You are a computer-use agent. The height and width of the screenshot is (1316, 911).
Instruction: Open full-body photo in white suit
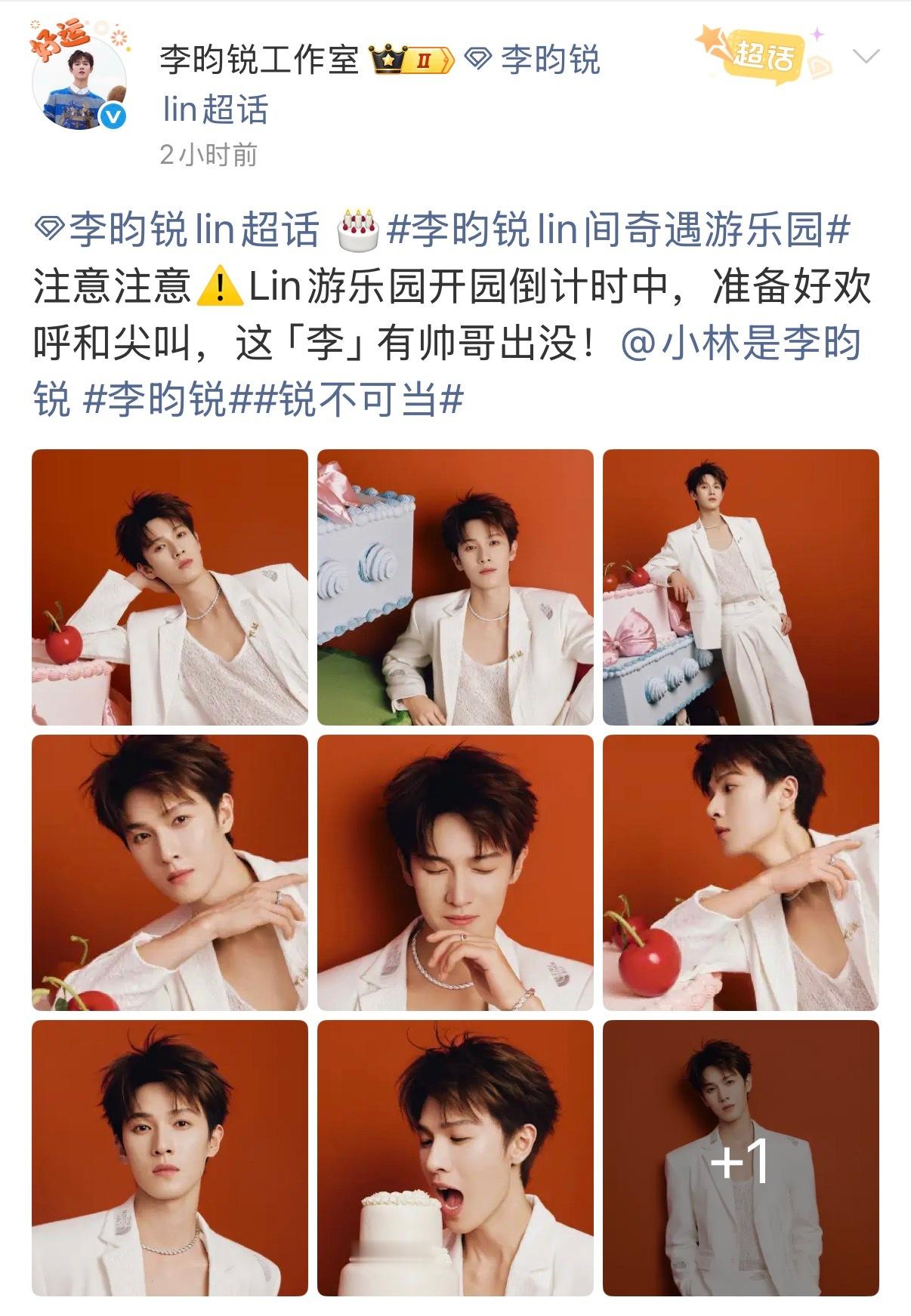740,587
